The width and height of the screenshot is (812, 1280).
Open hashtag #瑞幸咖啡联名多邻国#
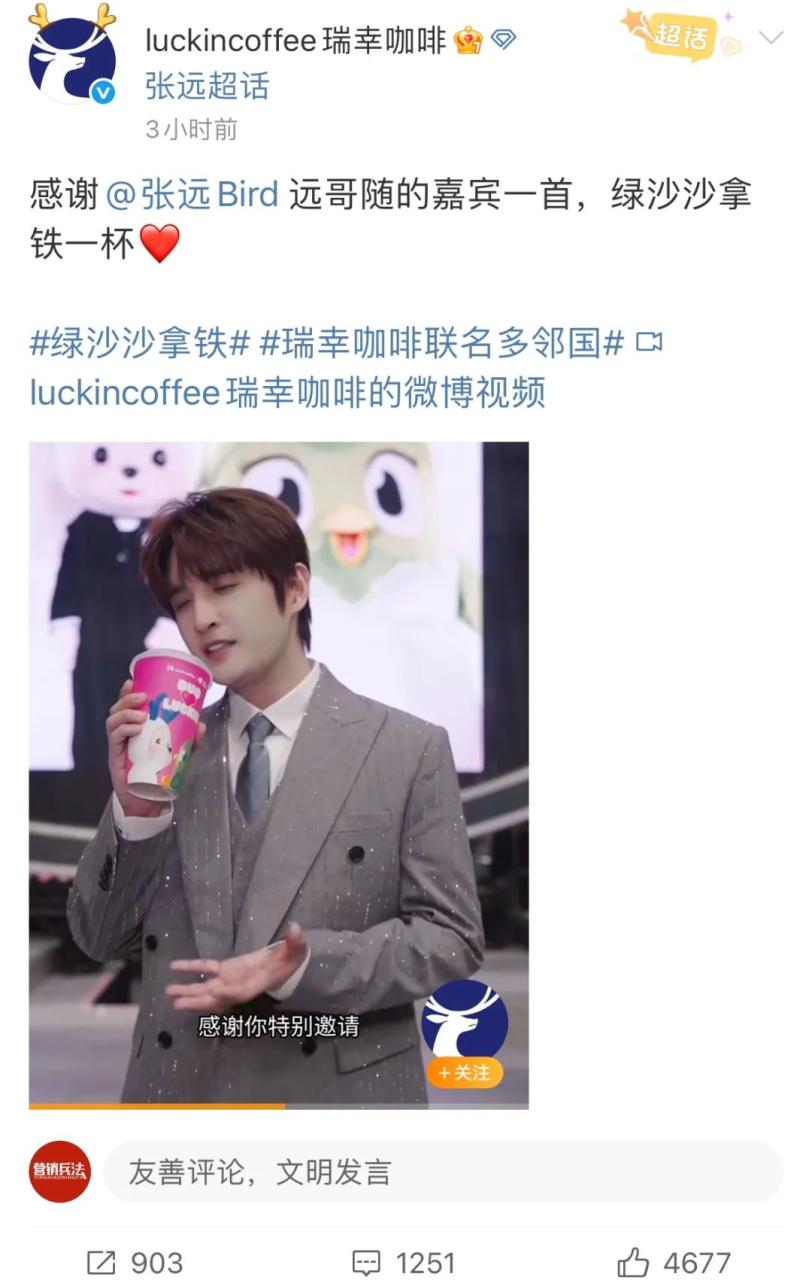tap(442, 343)
